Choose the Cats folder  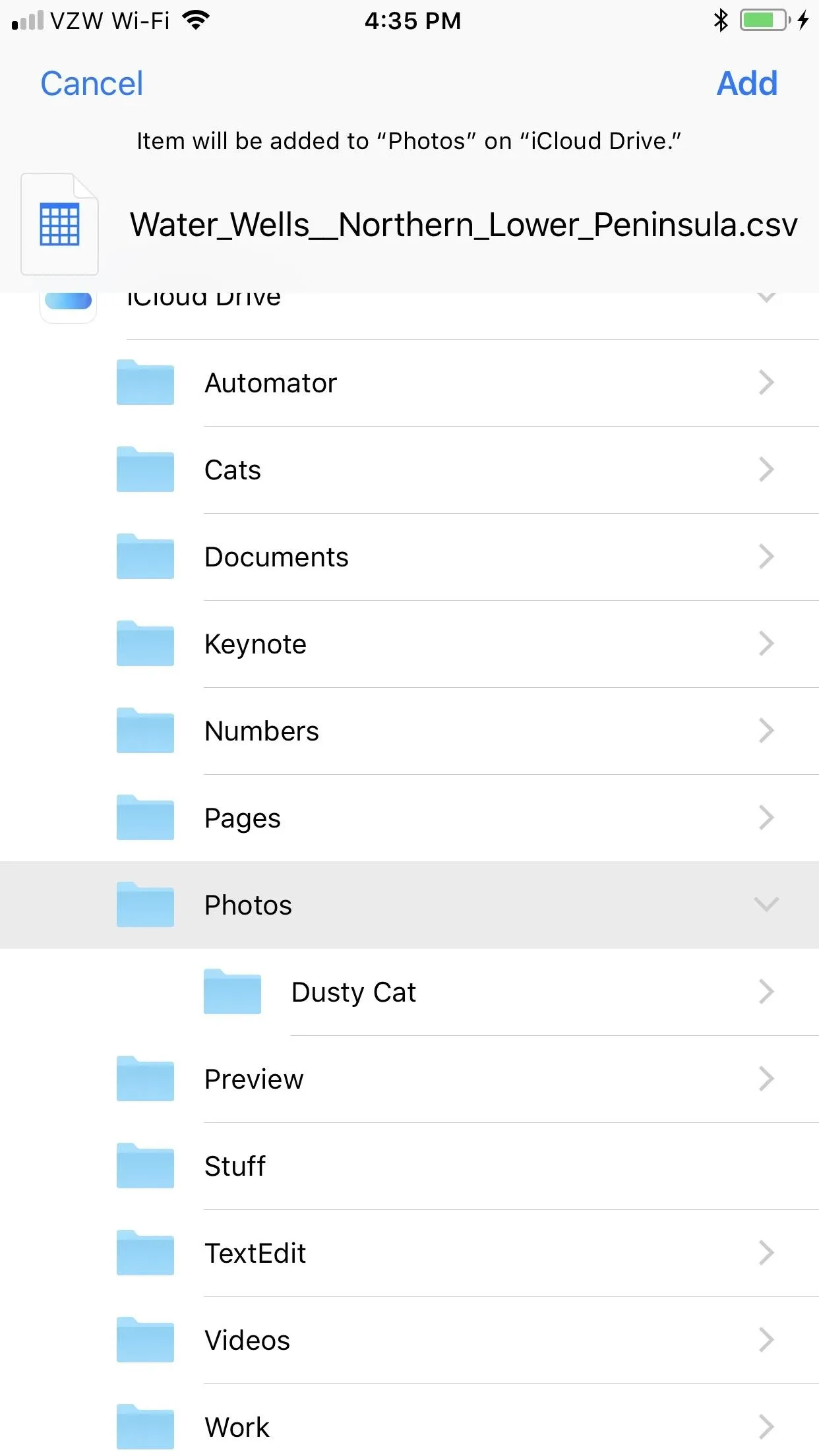409,470
